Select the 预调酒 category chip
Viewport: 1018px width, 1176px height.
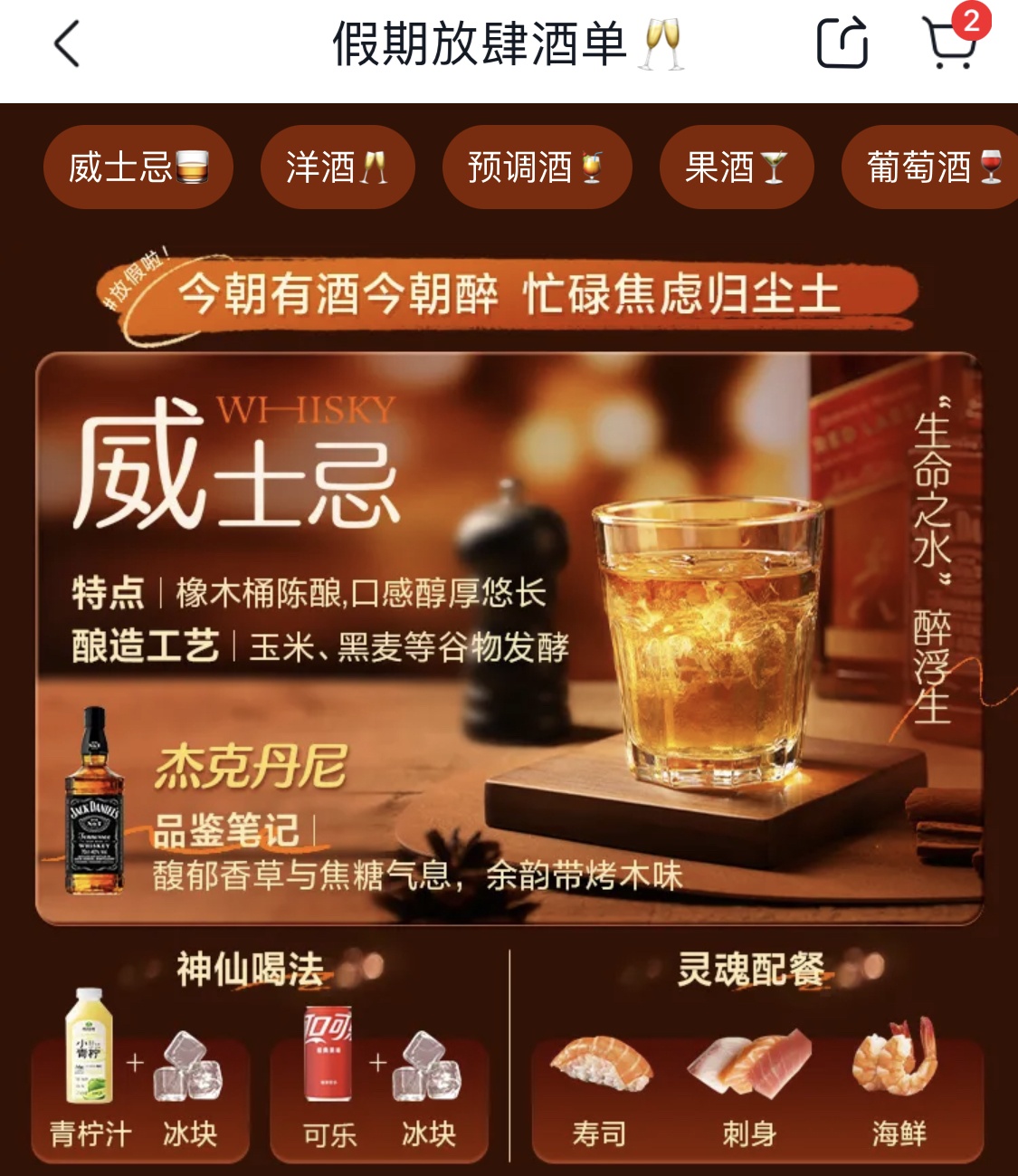[x=536, y=167]
